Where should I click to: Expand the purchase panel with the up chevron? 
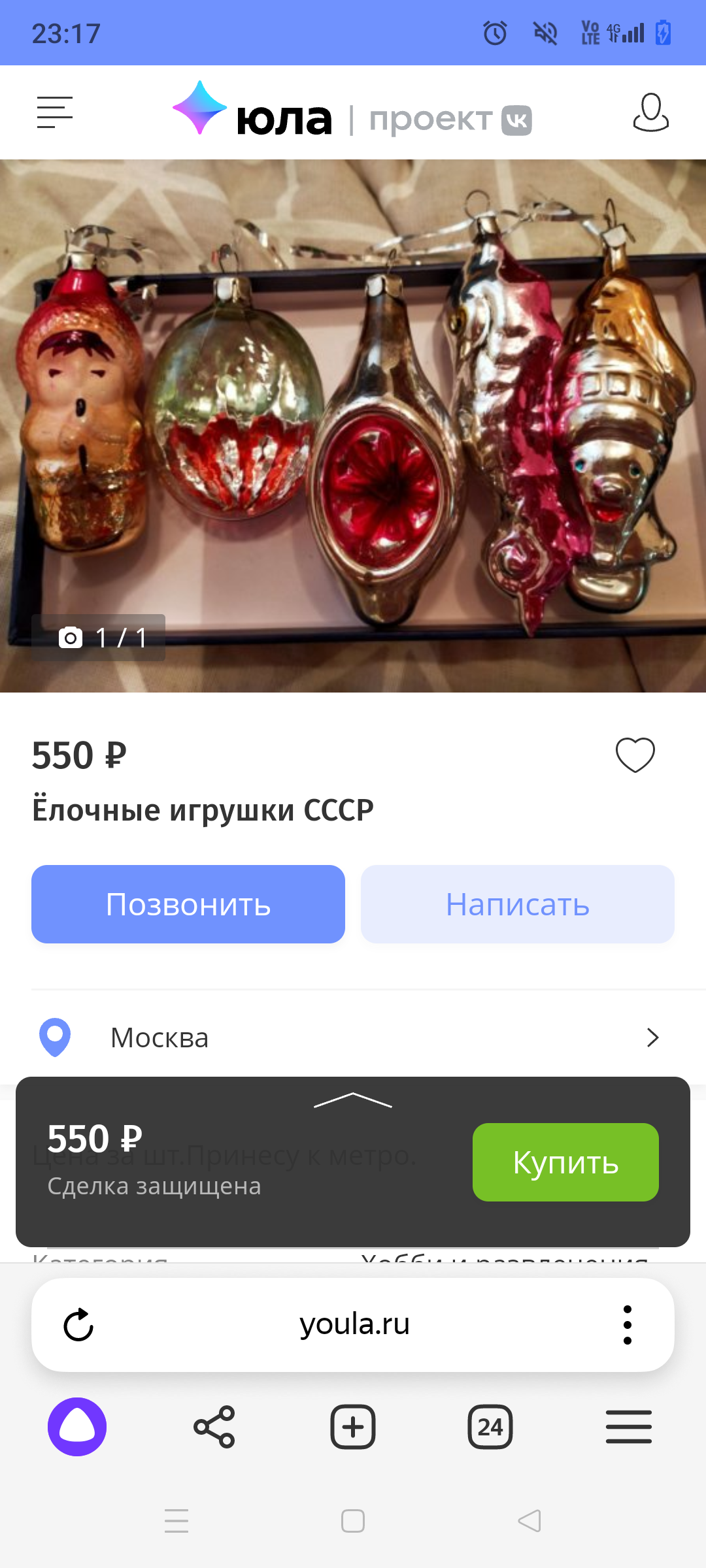coord(353,1100)
